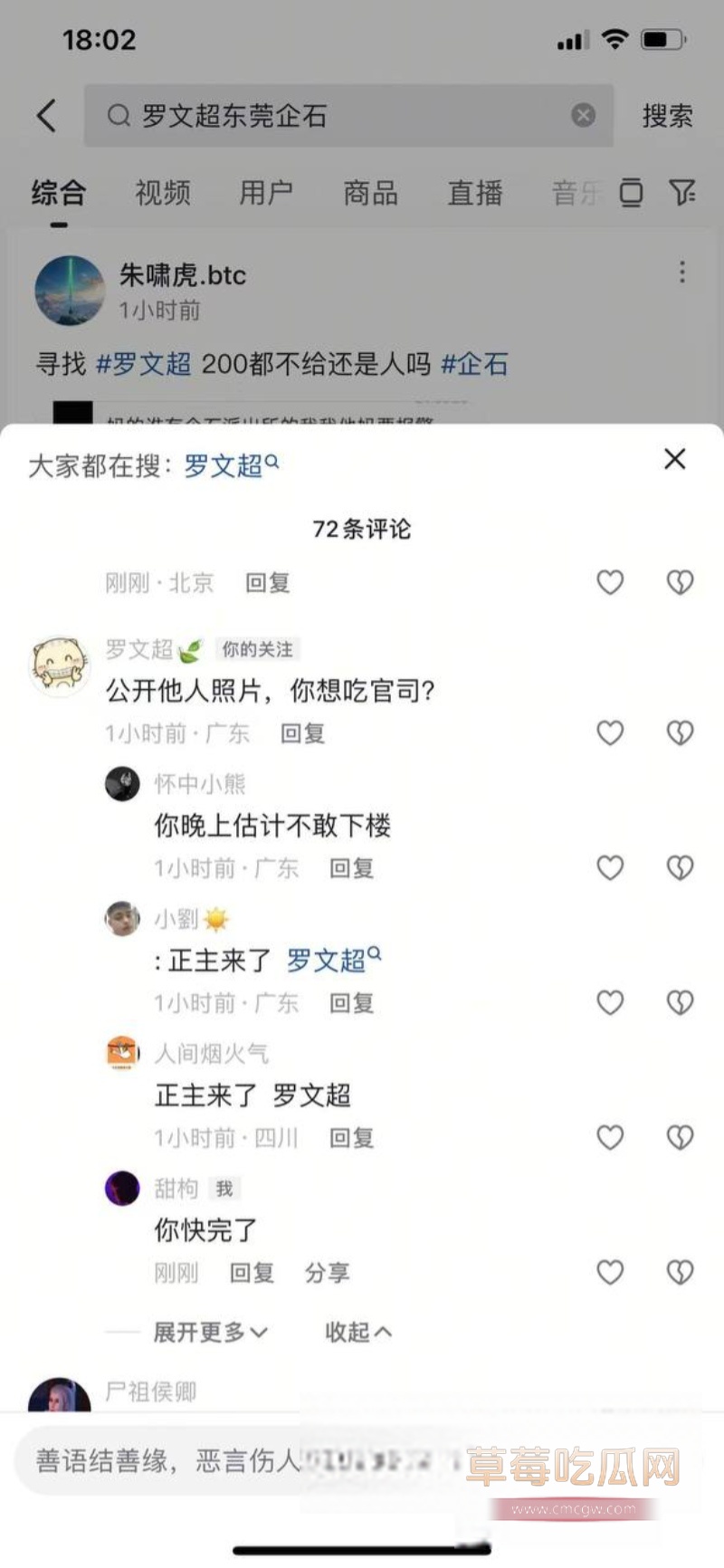Screen dimensions: 724x1568
Task: Switch to the 直播 tab
Action: pyautogui.click(x=475, y=193)
